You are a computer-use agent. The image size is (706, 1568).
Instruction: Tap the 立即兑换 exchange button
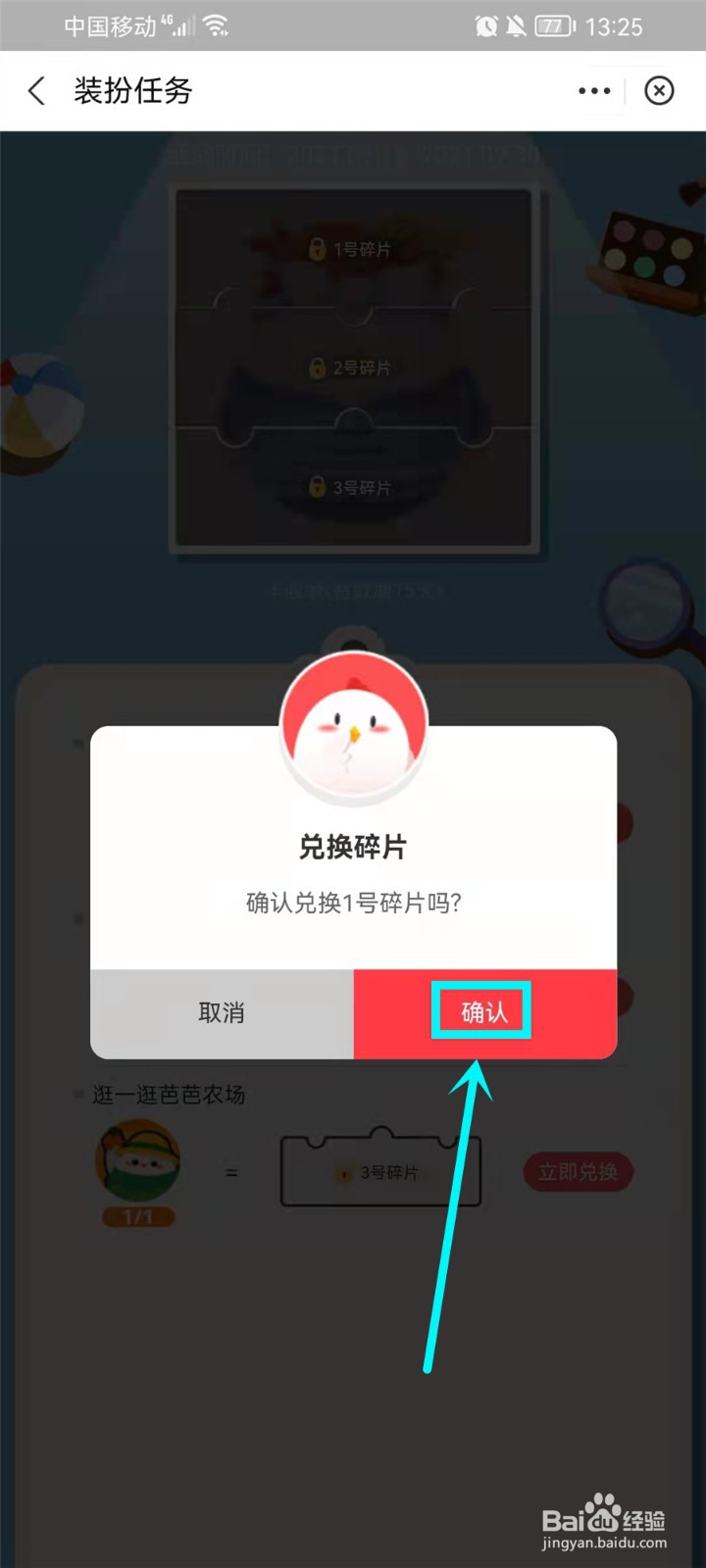pyautogui.click(x=579, y=1172)
